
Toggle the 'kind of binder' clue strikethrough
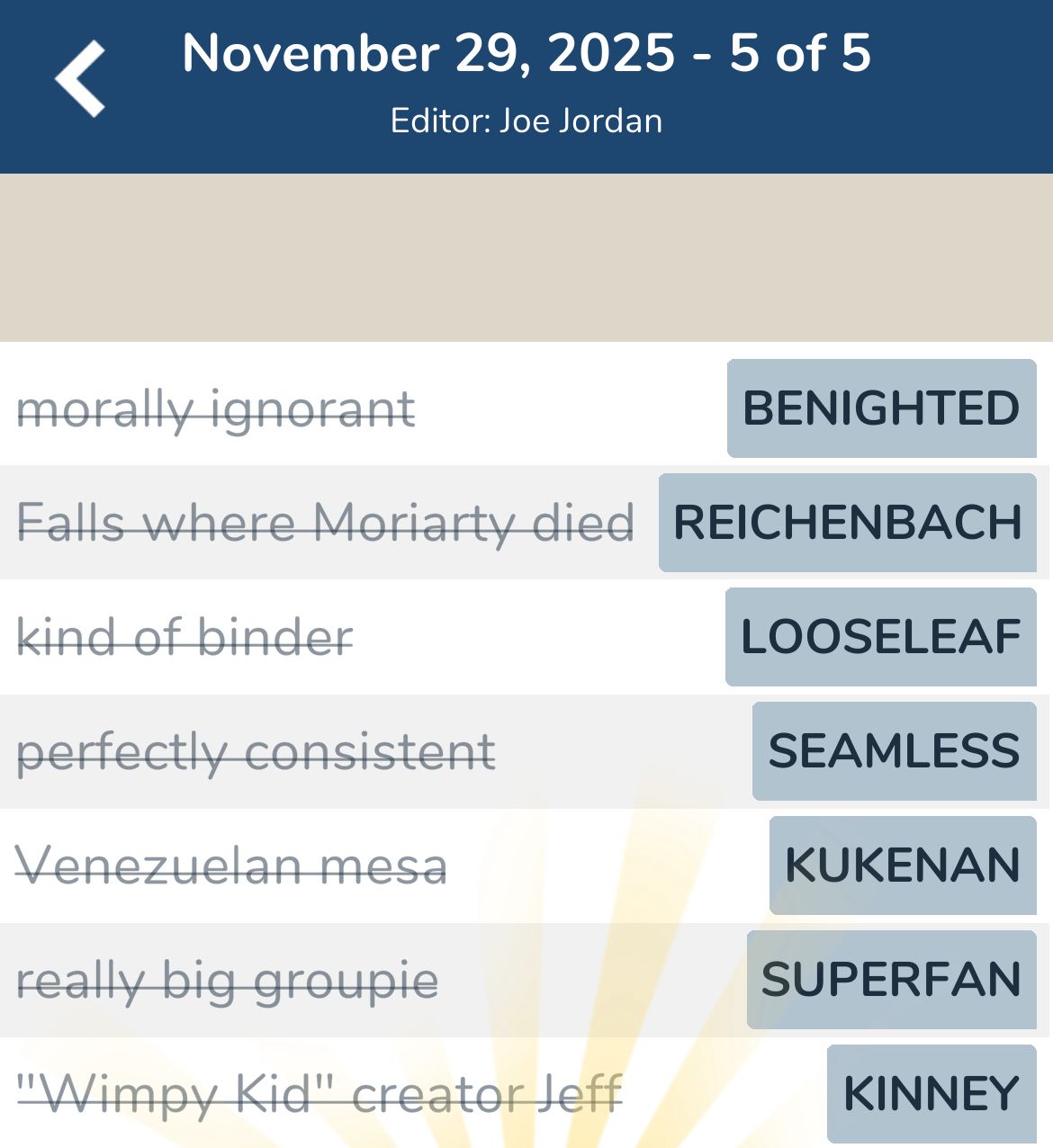[x=184, y=637]
